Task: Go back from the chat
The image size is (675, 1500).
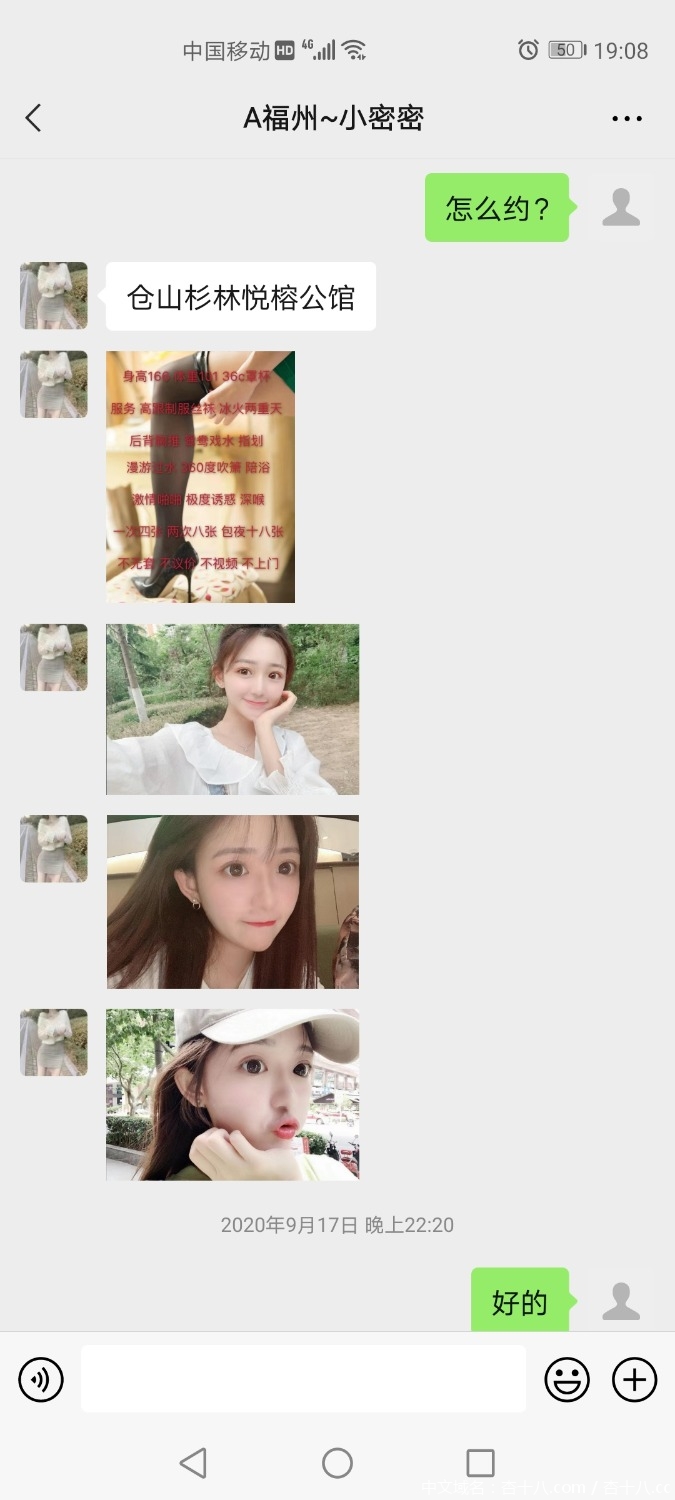Action: (x=33, y=118)
